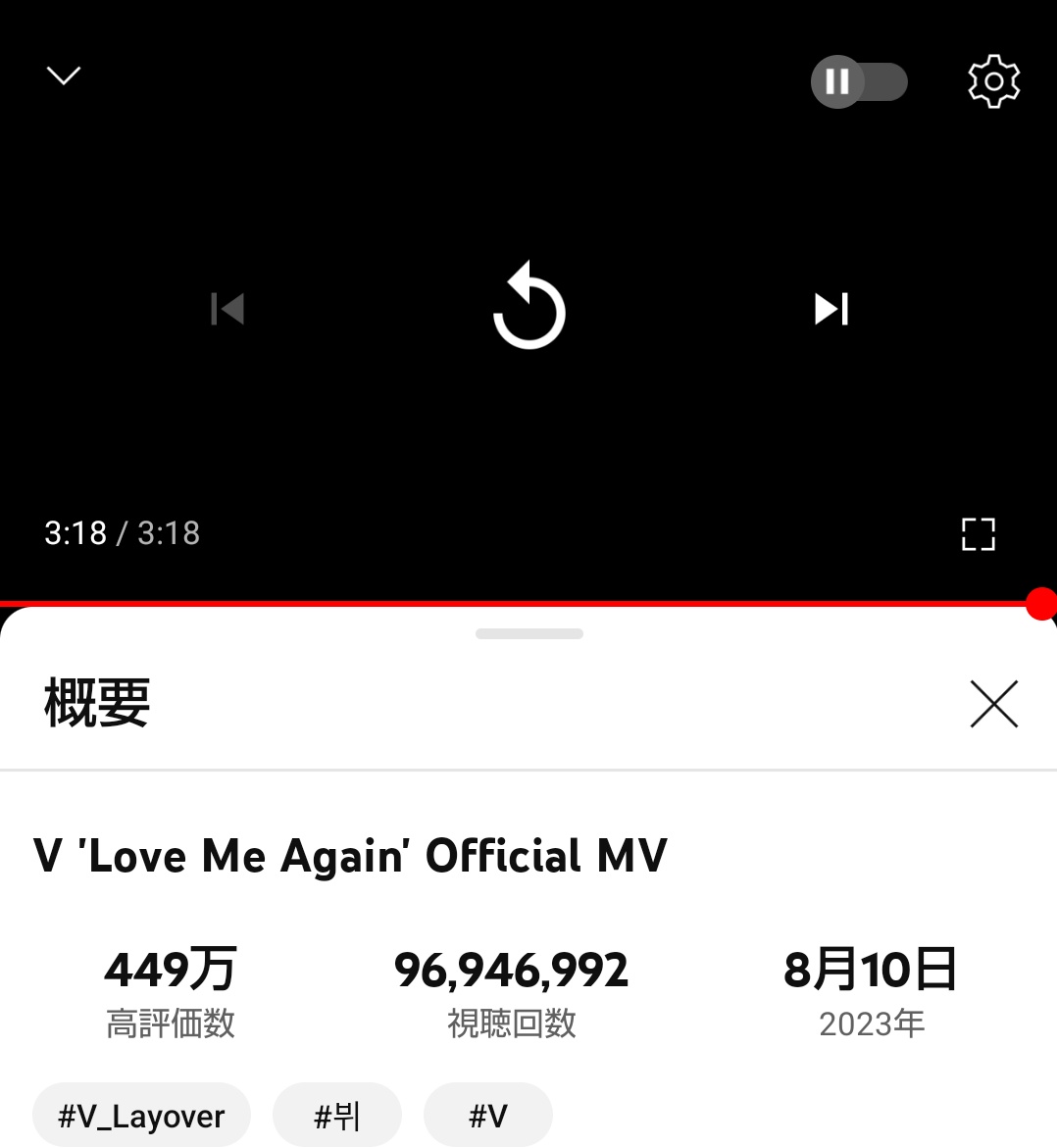The image size is (1057, 1148).
Task: Tap the red progress bar scrubber
Action: (1040, 604)
